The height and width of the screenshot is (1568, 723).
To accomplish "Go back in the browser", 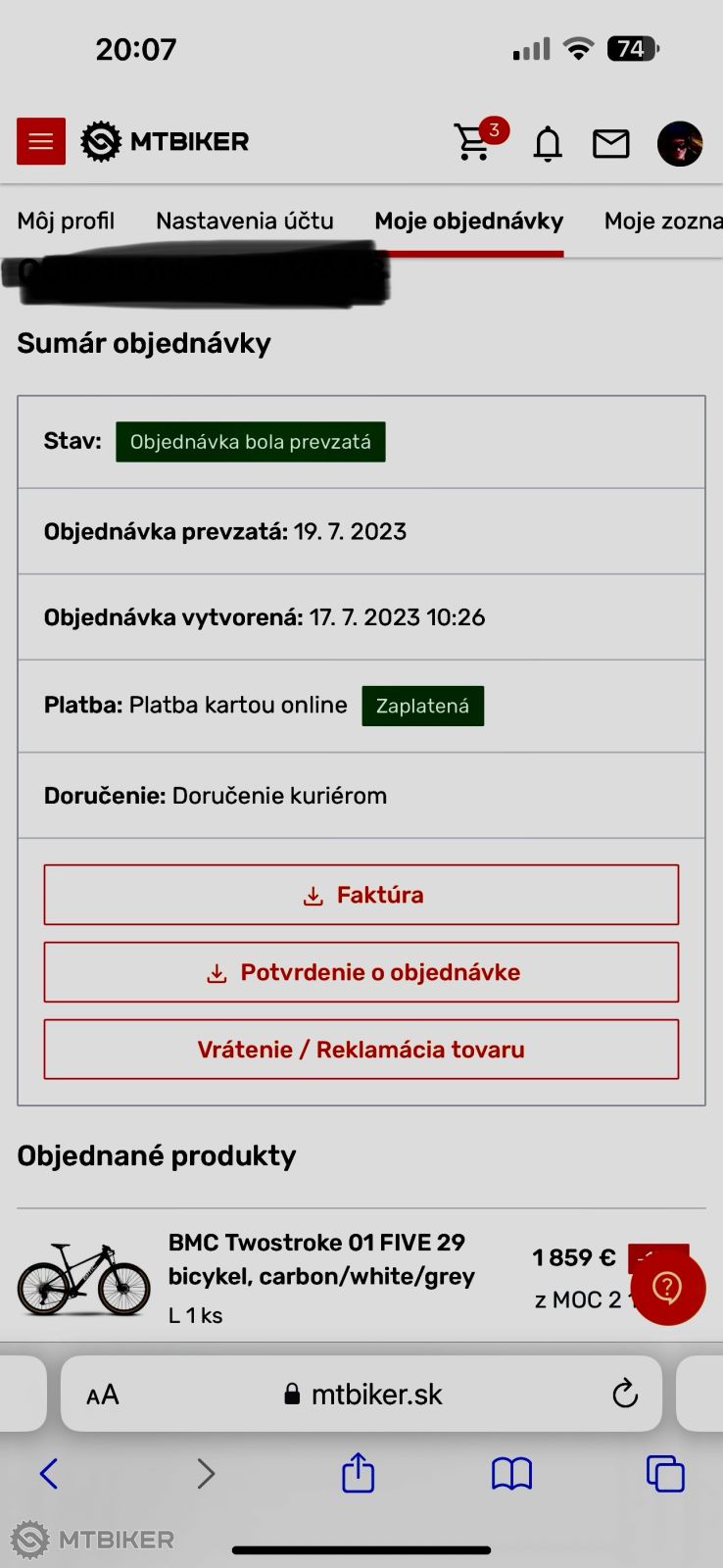I will pyautogui.click(x=49, y=1473).
